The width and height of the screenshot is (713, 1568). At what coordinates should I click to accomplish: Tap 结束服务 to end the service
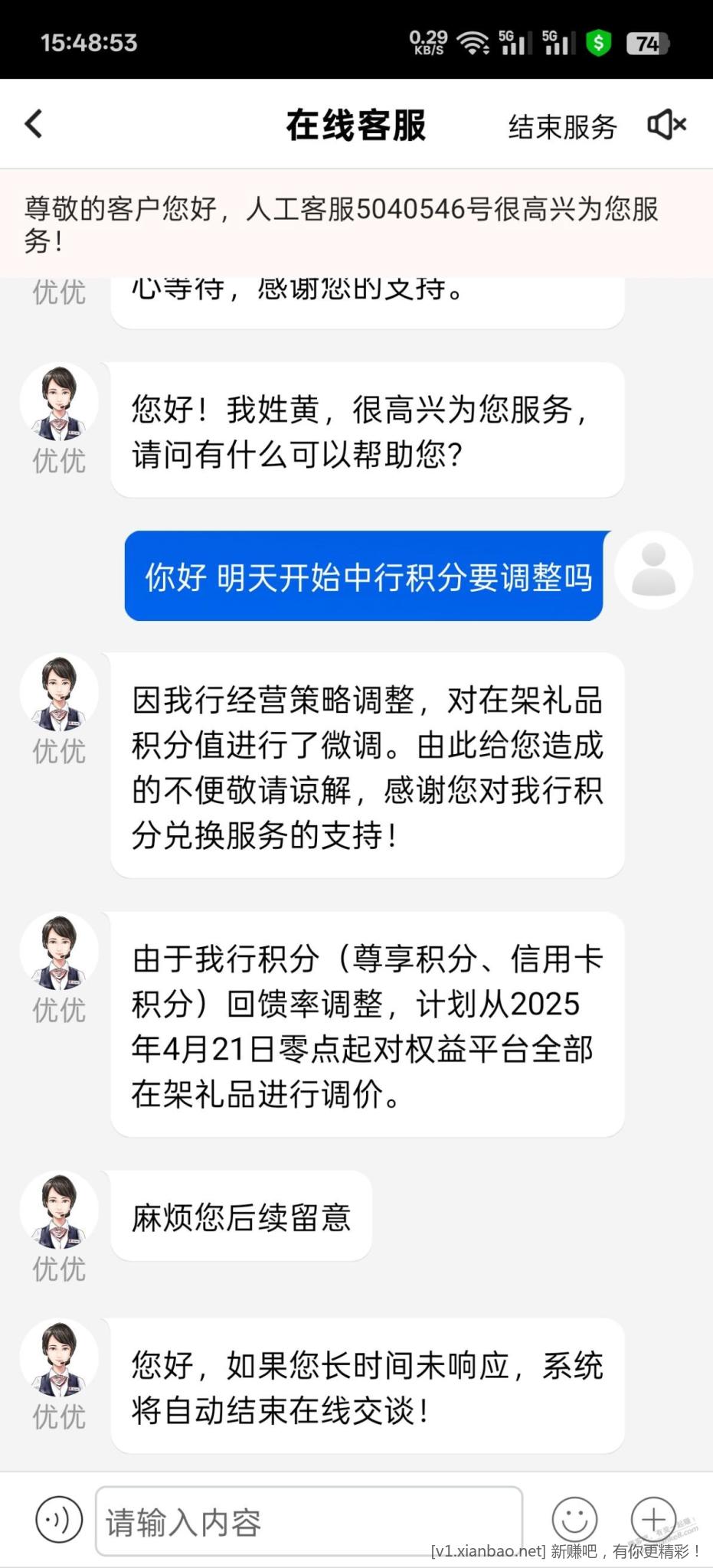coord(562,126)
